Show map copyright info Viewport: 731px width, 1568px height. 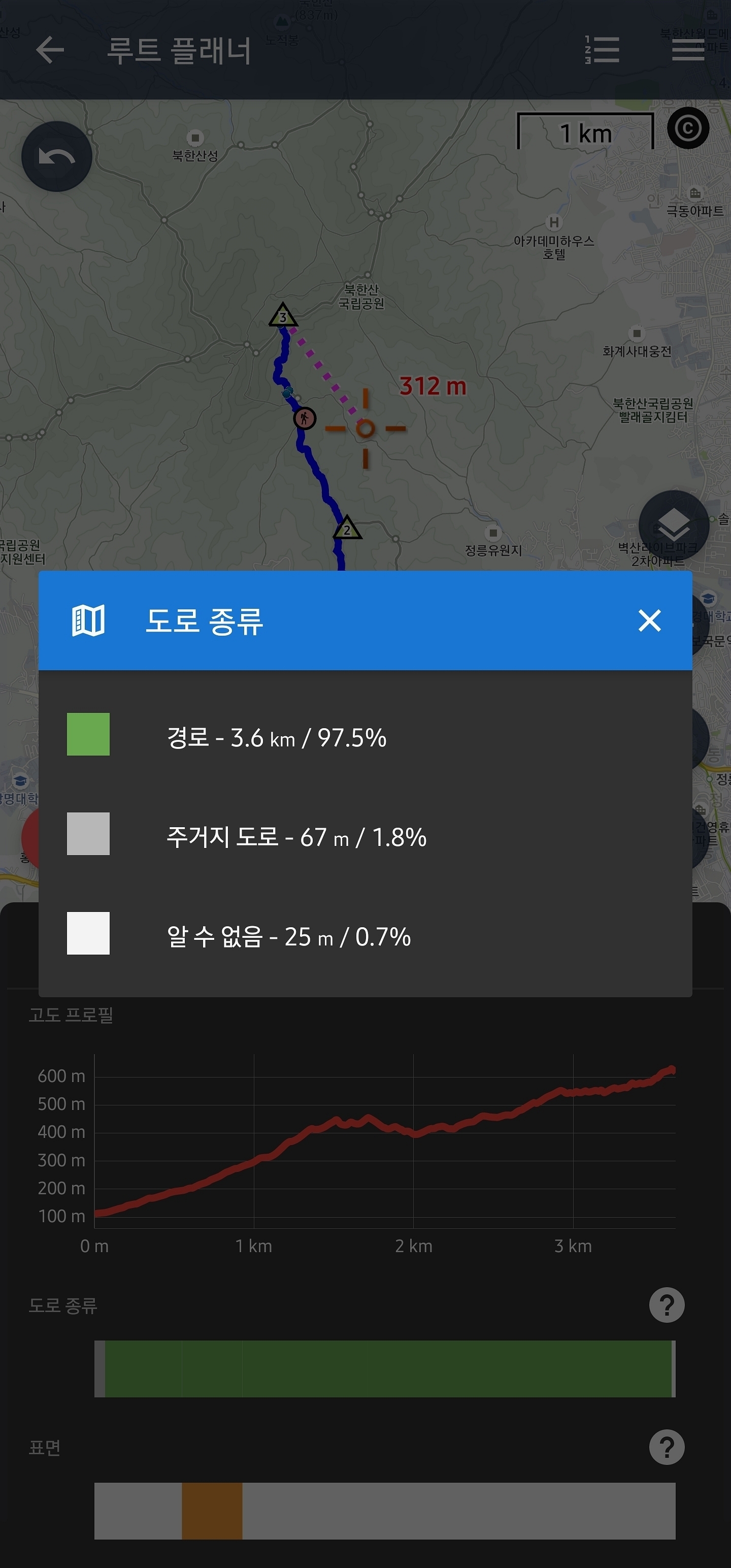point(688,128)
